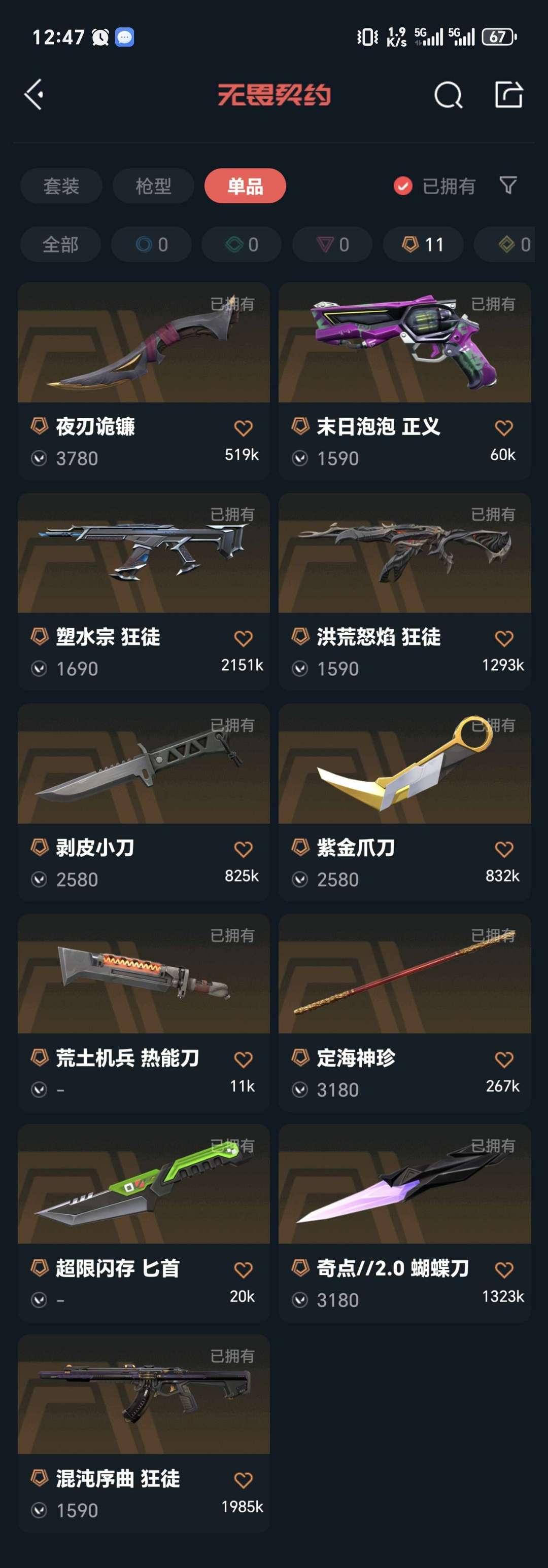The image size is (548, 1568).
Task: Switch to the 枪型 tab
Action: coord(153,186)
